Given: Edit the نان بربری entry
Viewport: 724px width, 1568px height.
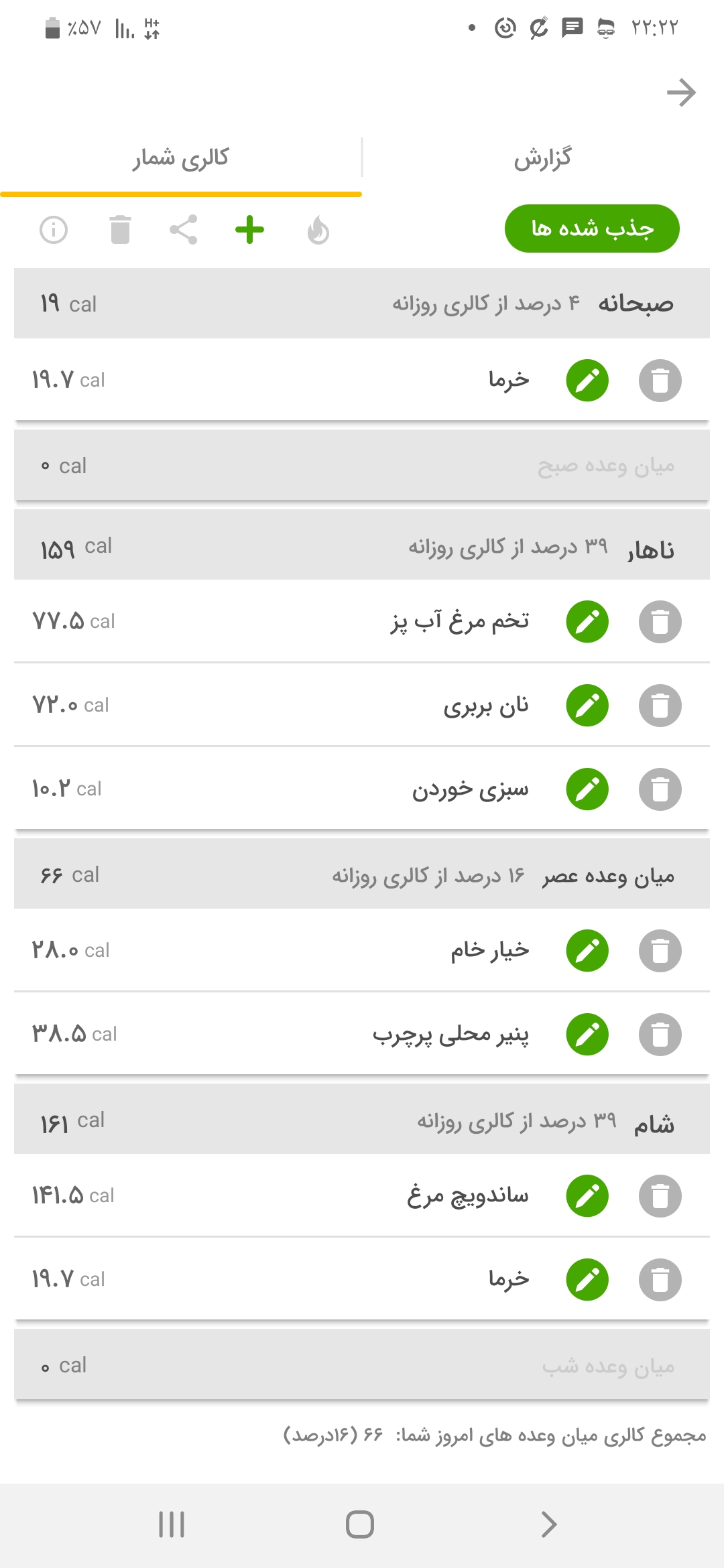Looking at the screenshot, I should (x=587, y=705).
